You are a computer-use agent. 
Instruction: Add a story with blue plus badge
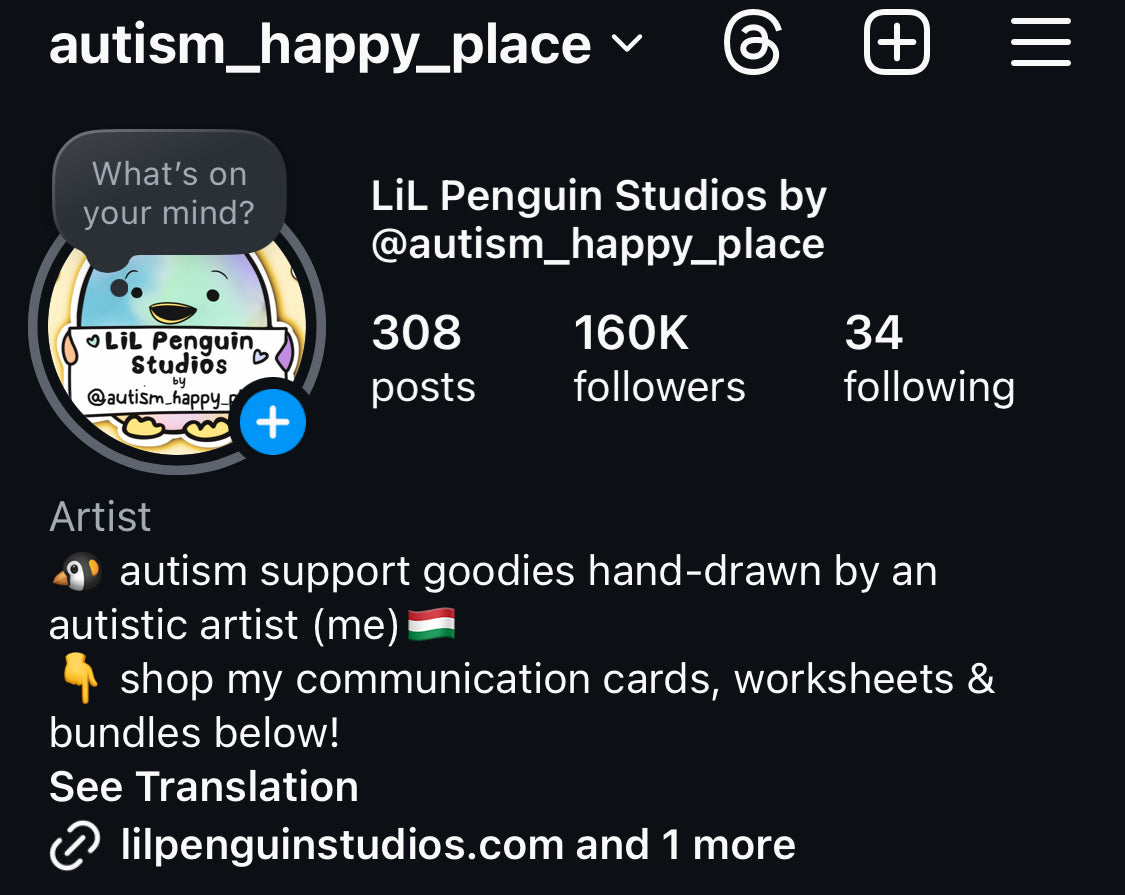[x=272, y=423]
